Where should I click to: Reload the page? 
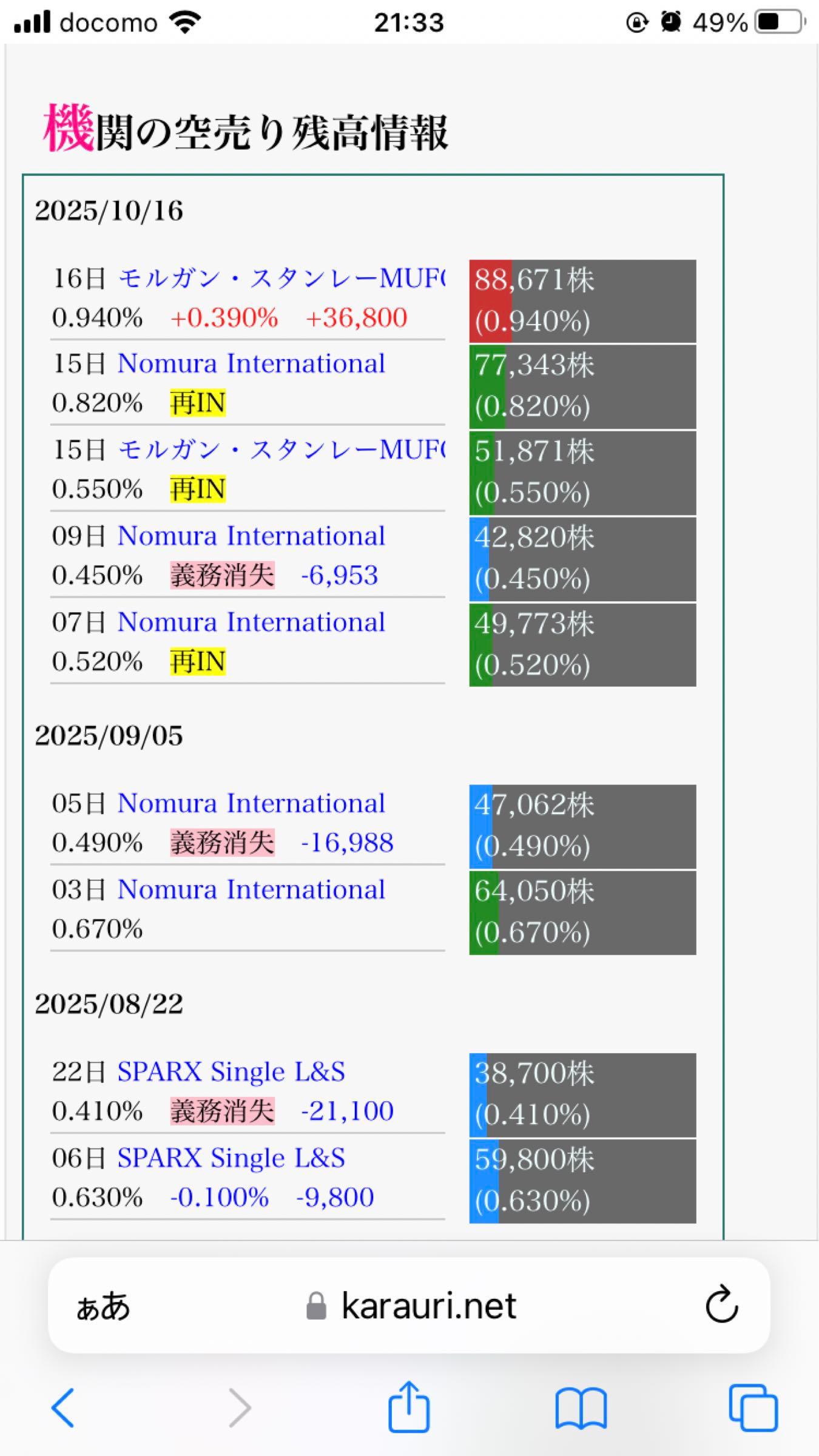[721, 1305]
